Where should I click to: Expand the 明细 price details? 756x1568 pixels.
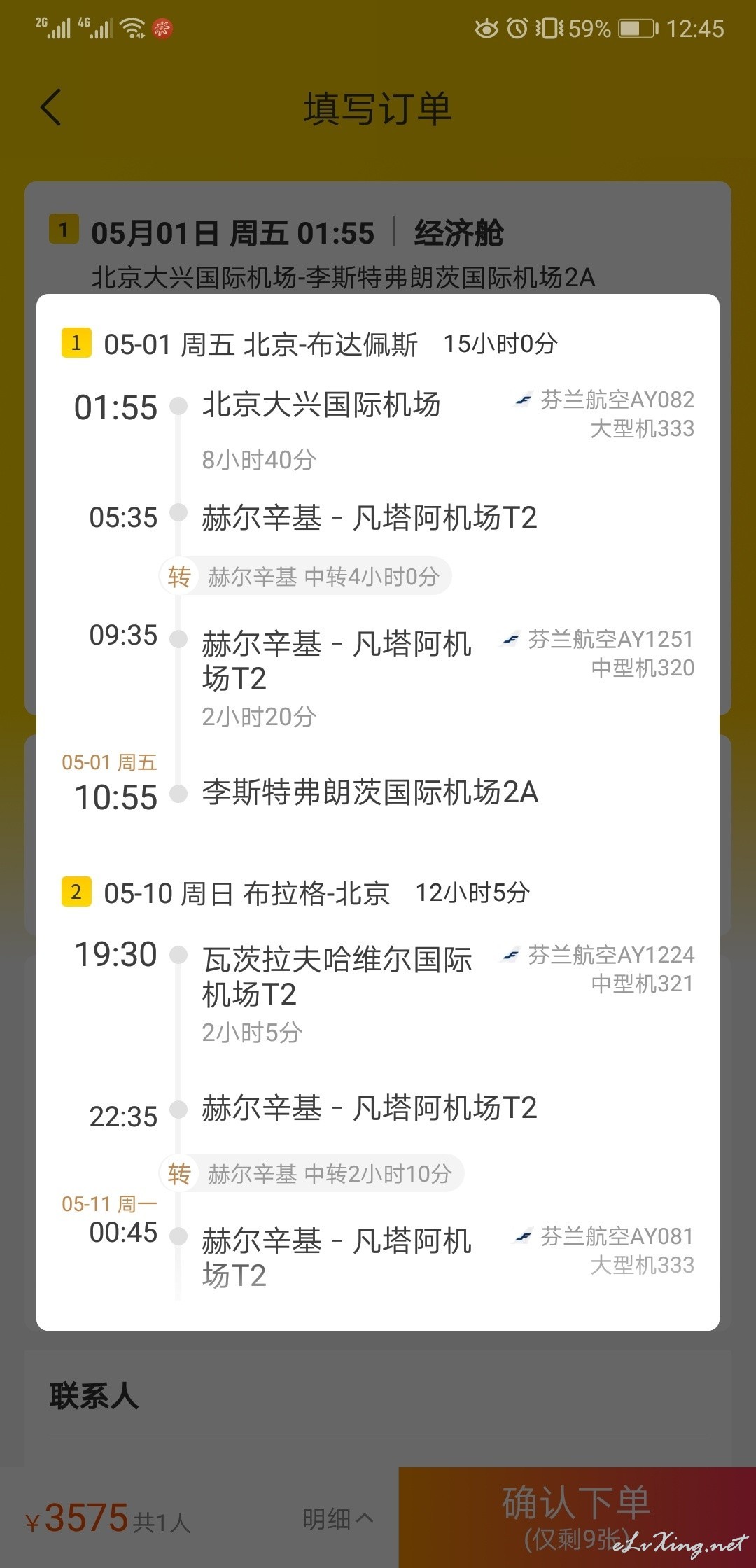tap(338, 1518)
